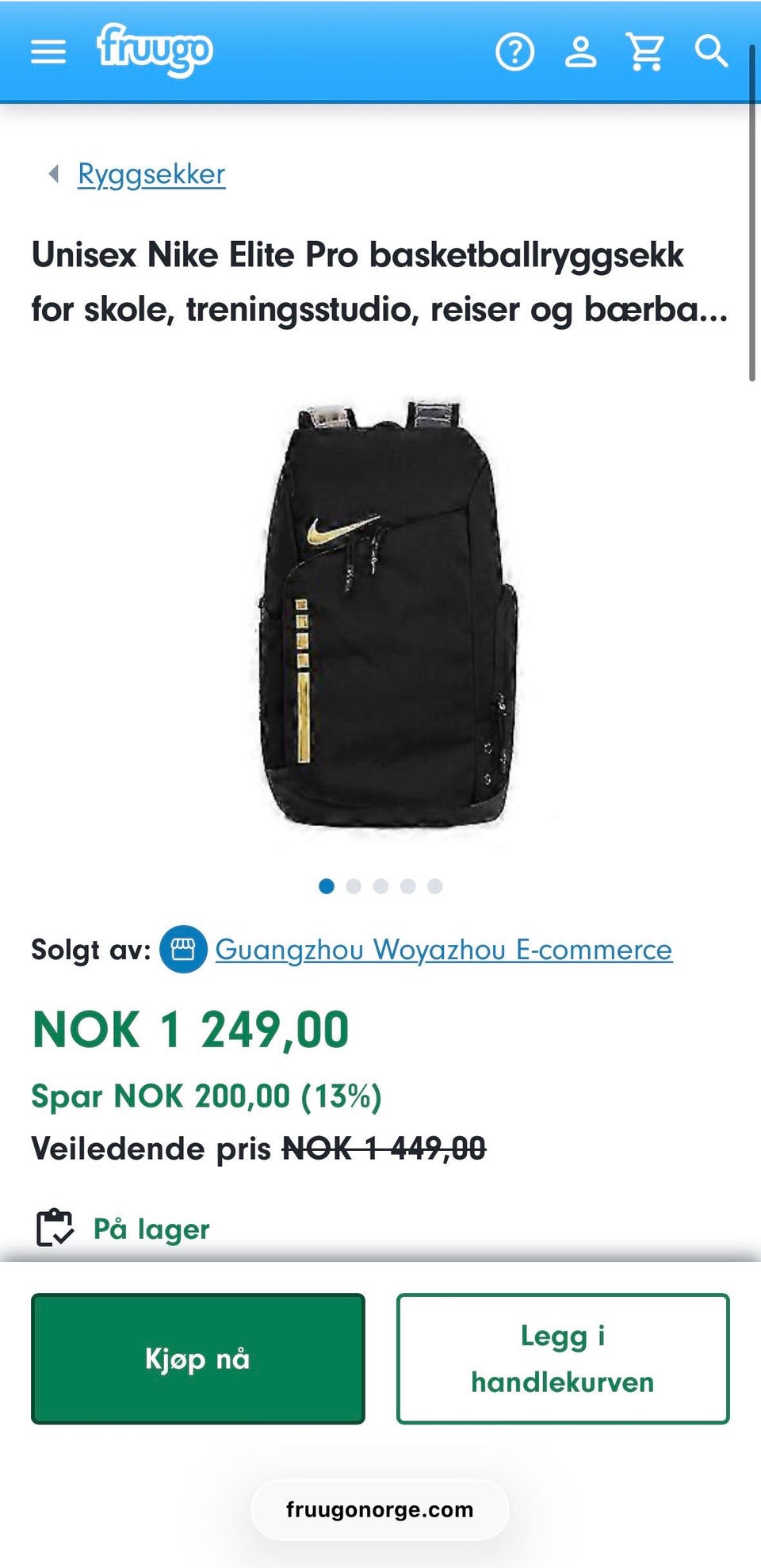
Task: View the shopping cart
Action: (645, 52)
